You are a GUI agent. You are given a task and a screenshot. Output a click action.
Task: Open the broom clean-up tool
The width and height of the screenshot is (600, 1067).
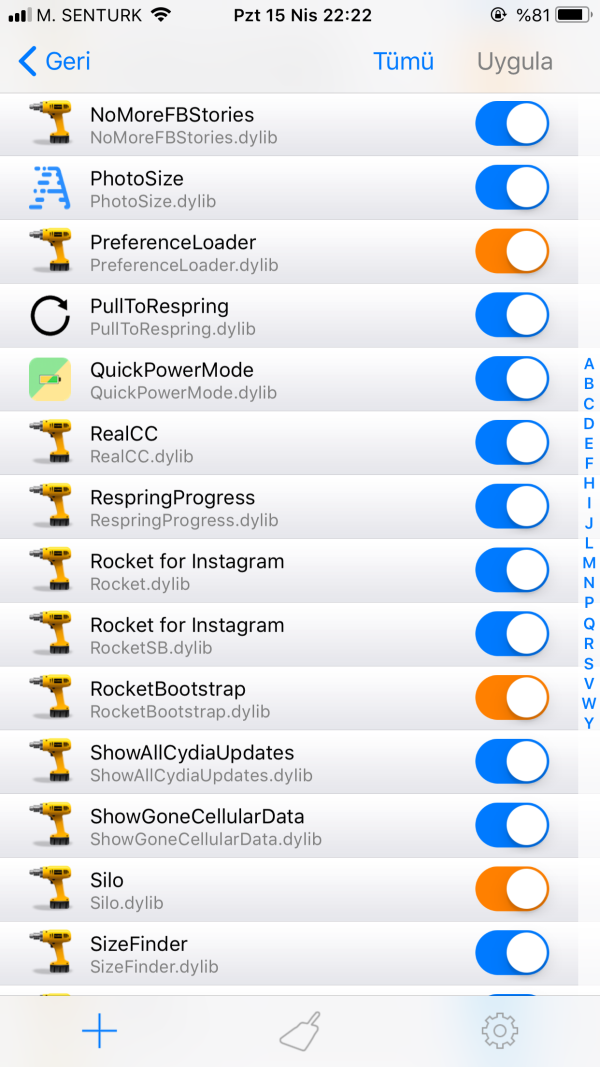[x=300, y=1031]
